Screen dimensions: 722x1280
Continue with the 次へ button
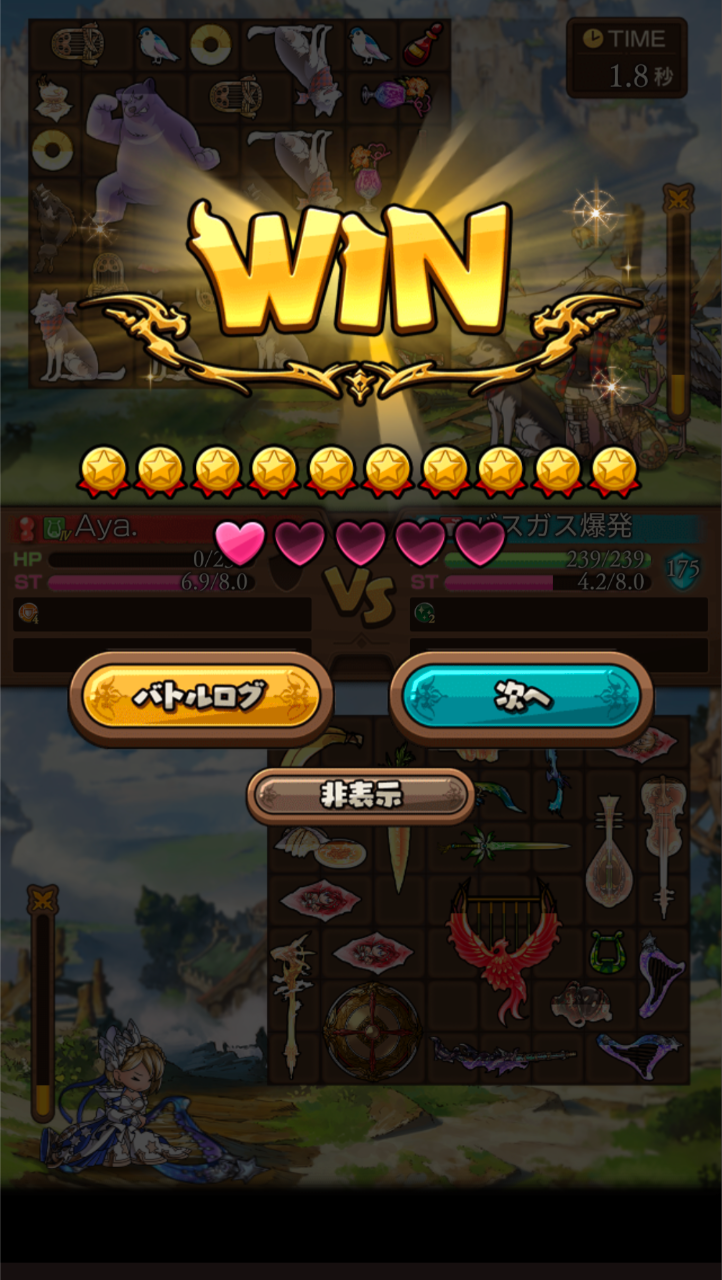(521, 697)
